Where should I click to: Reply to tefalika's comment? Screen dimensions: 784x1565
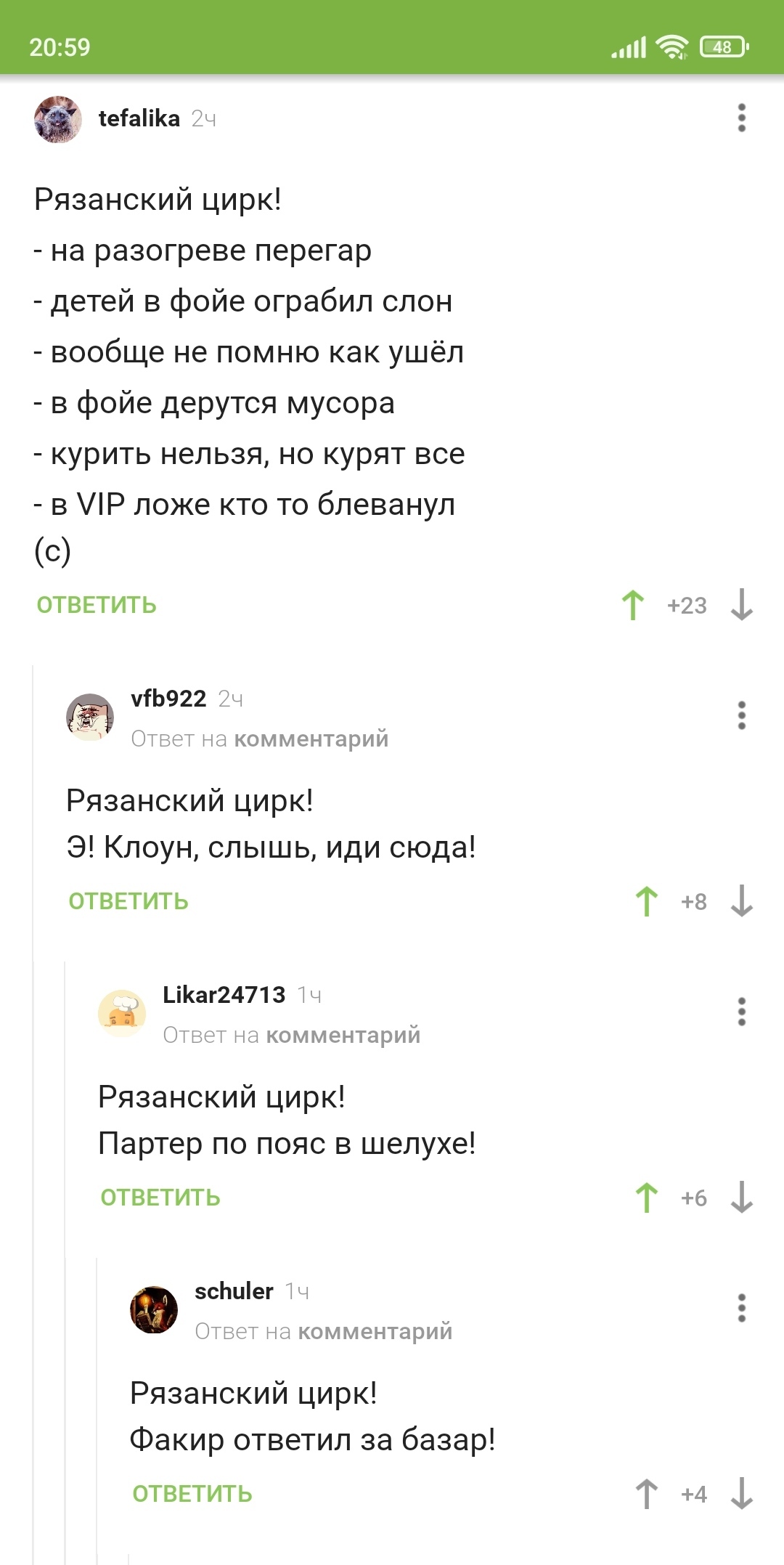click(97, 605)
